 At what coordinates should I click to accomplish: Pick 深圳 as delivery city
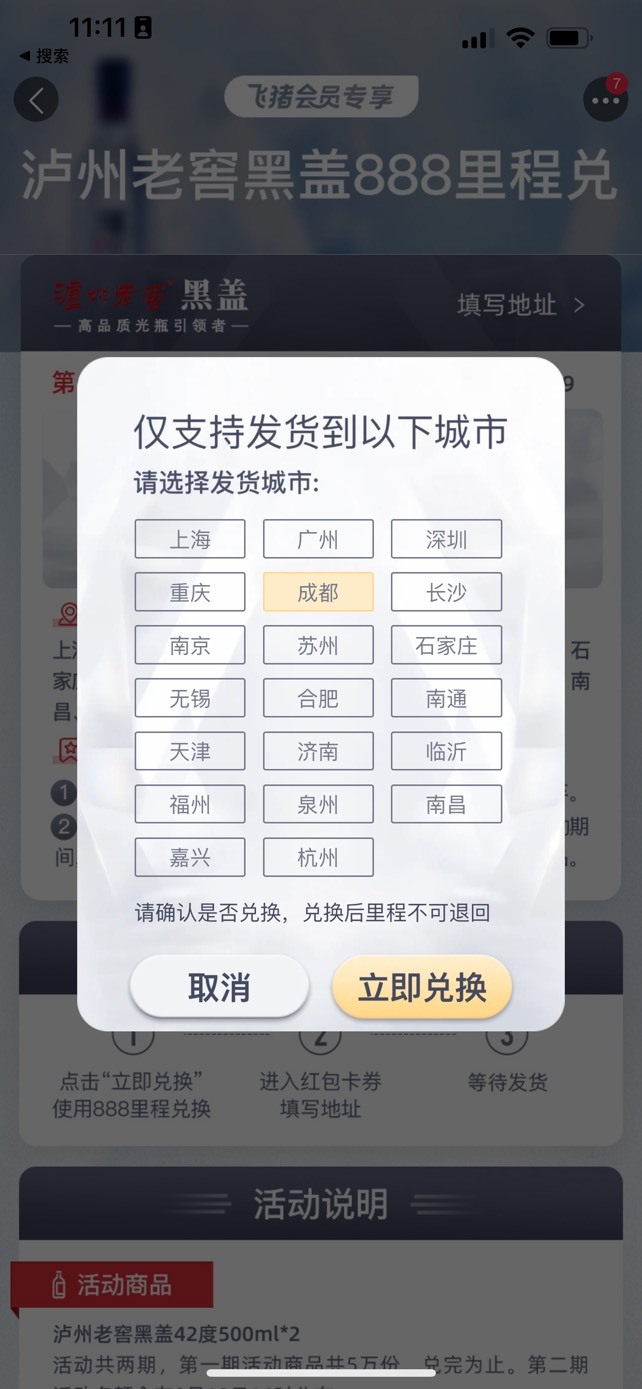click(x=446, y=539)
